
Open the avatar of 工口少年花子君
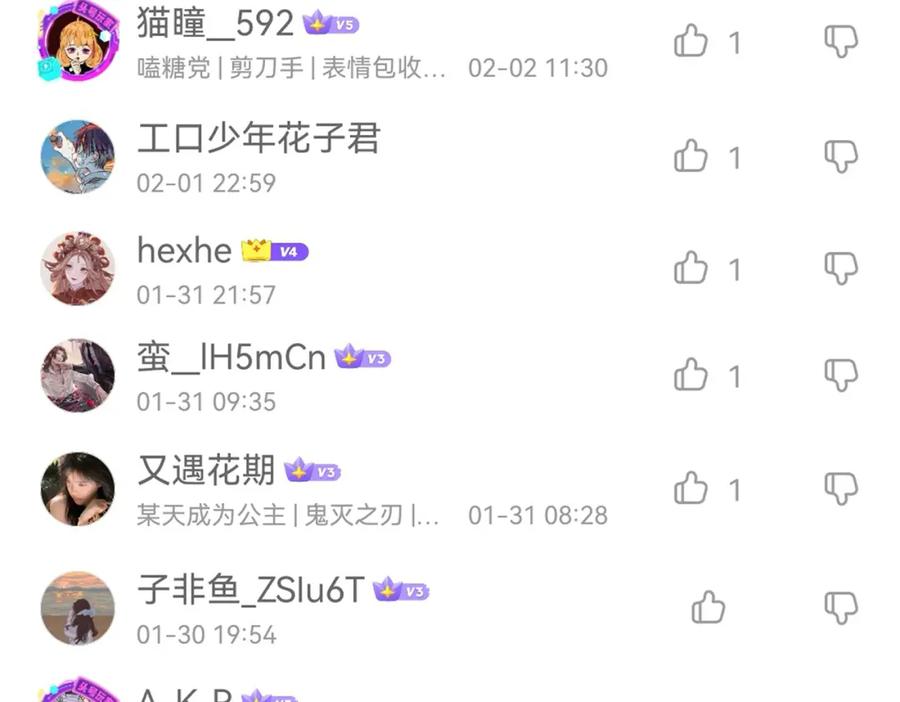pyautogui.click(x=77, y=157)
